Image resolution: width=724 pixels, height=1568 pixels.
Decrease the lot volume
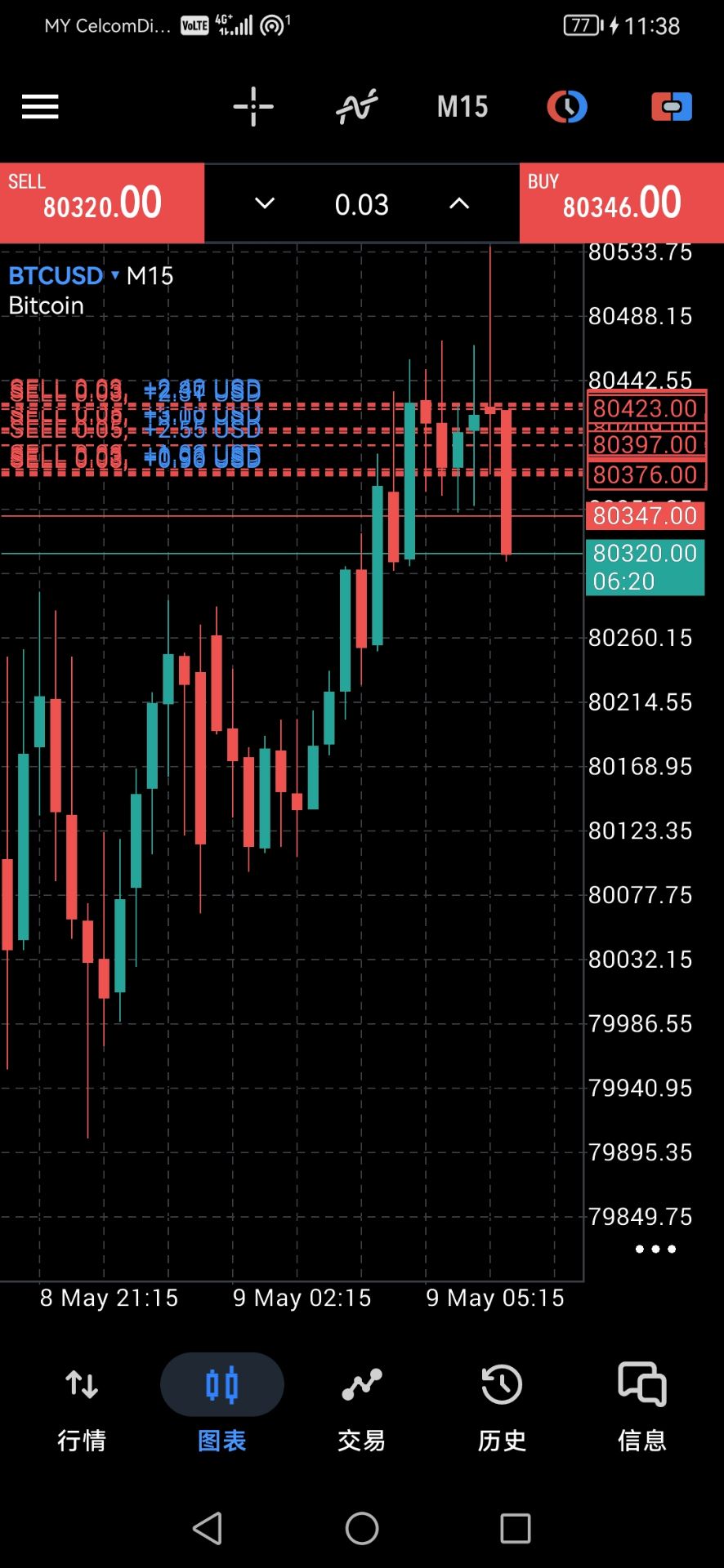(265, 203)
